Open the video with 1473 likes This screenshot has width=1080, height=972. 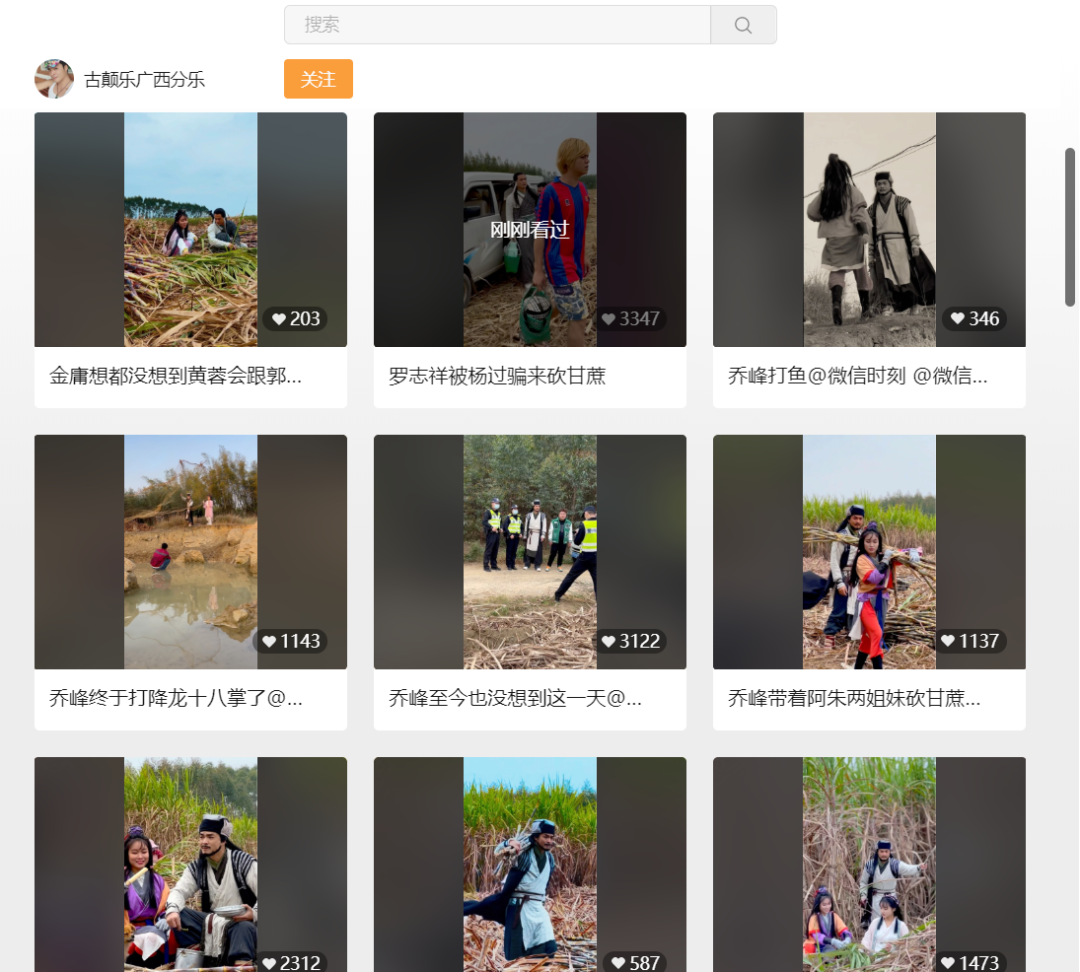869,865
